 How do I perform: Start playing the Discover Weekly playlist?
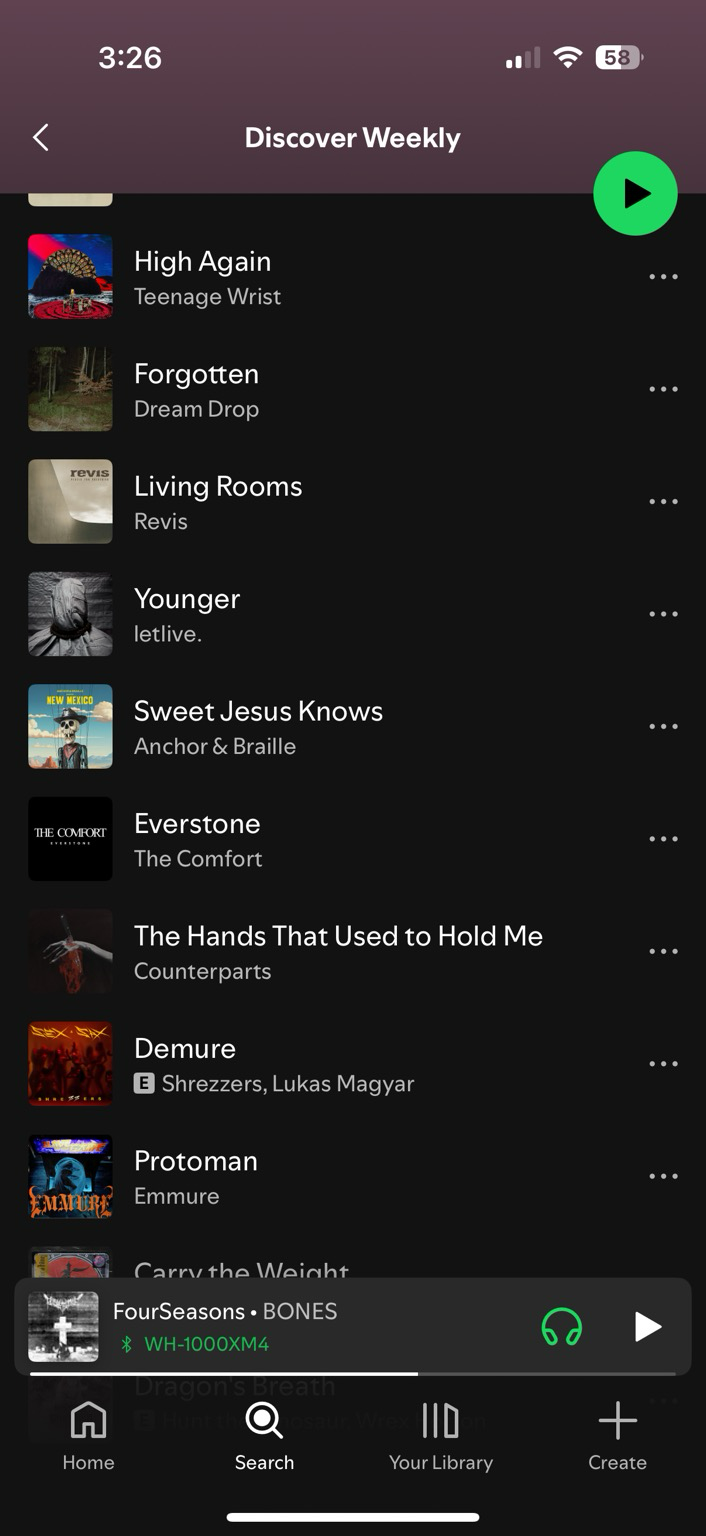tap(635, 193)
